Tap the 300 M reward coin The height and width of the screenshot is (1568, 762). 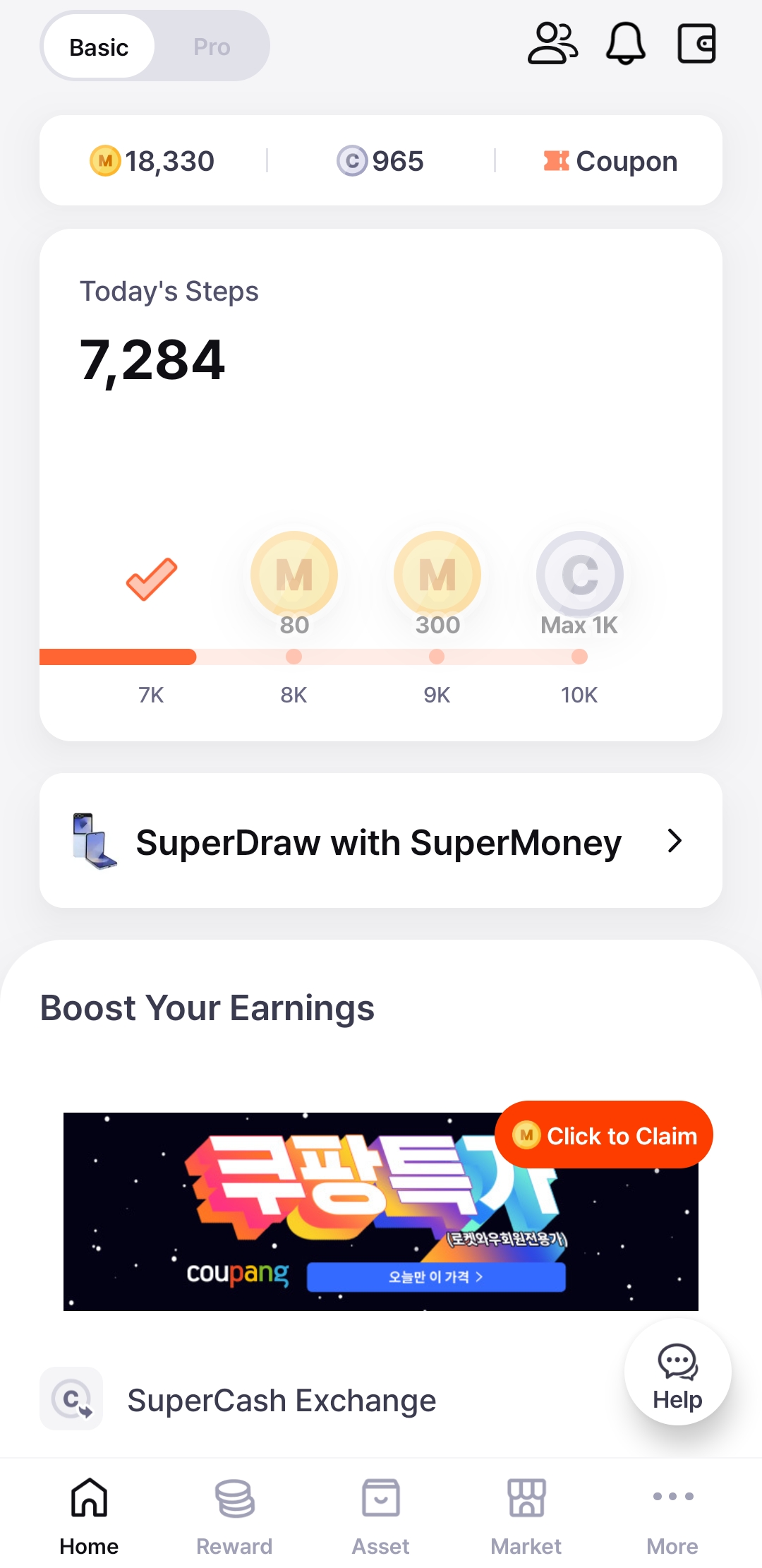[x=437, y=573]
